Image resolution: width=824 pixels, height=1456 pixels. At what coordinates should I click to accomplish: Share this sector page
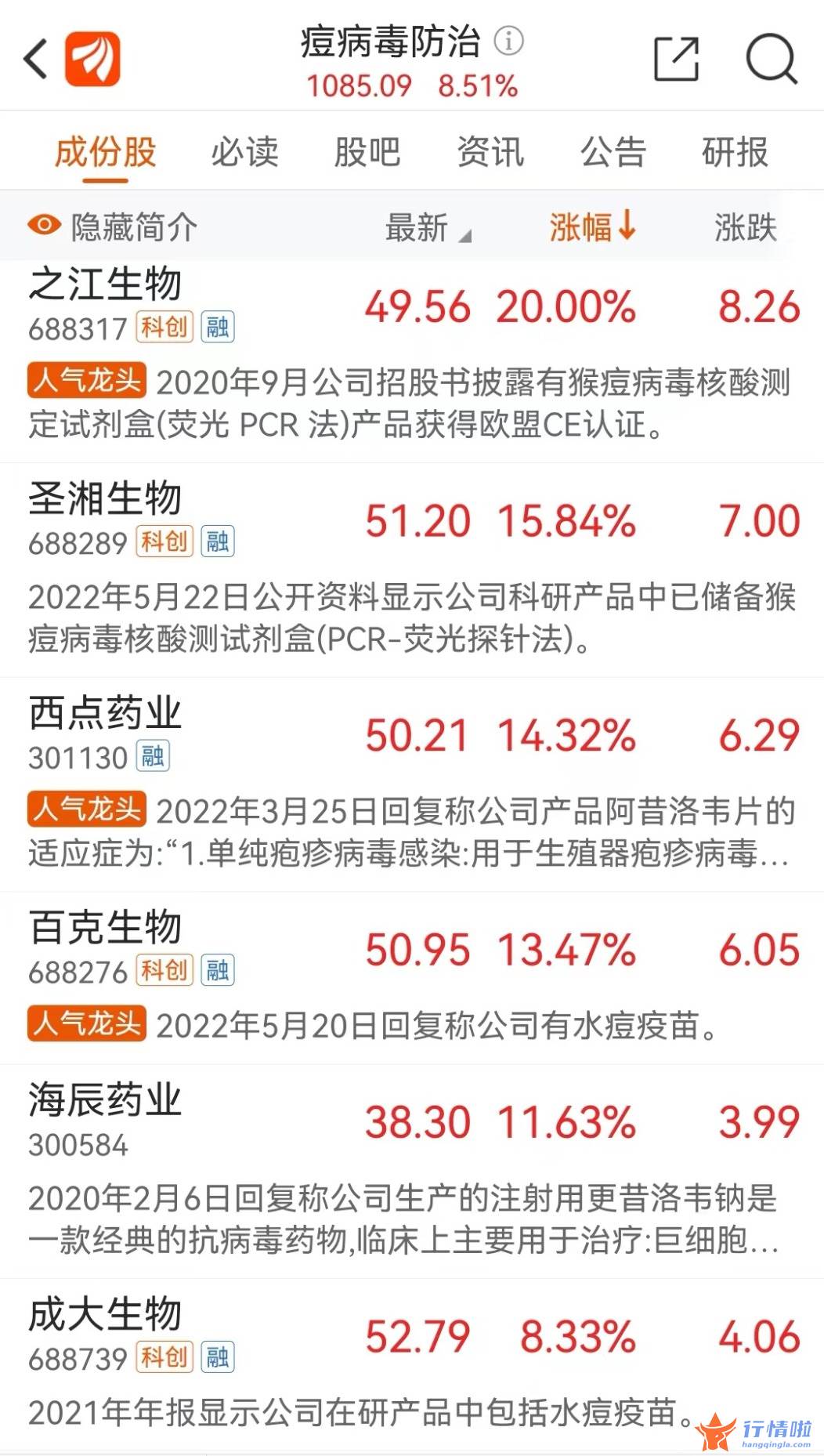677,59
